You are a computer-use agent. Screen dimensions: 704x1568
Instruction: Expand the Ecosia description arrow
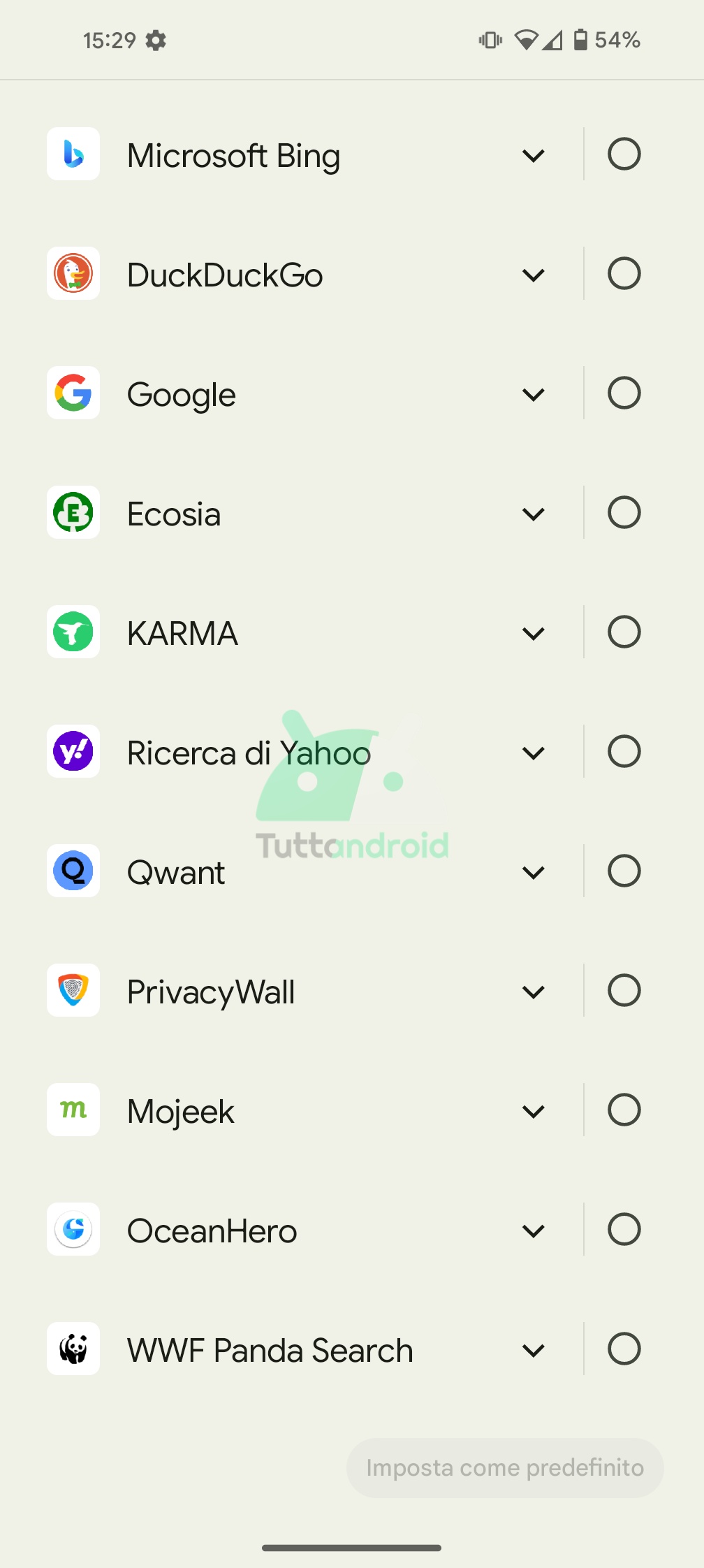click(x=534, y=514)
